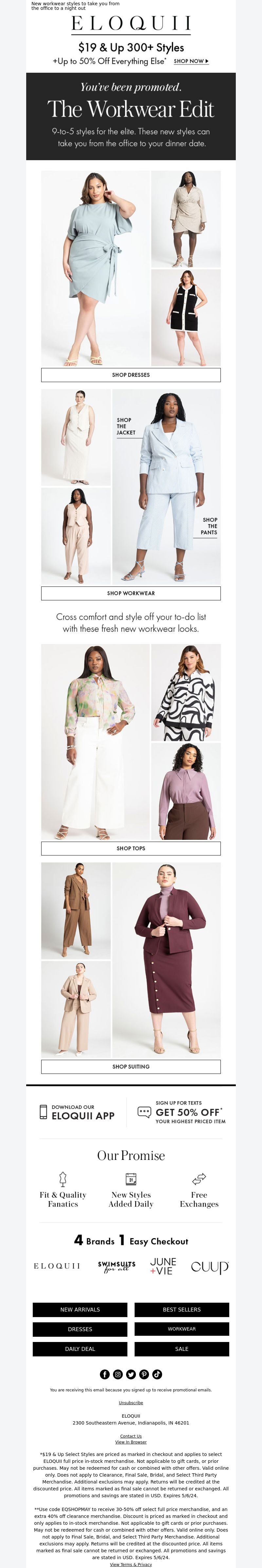Unsubscribe from promotional emails
Screen dimensions: 262x1568
click(x=130, y=1403)
